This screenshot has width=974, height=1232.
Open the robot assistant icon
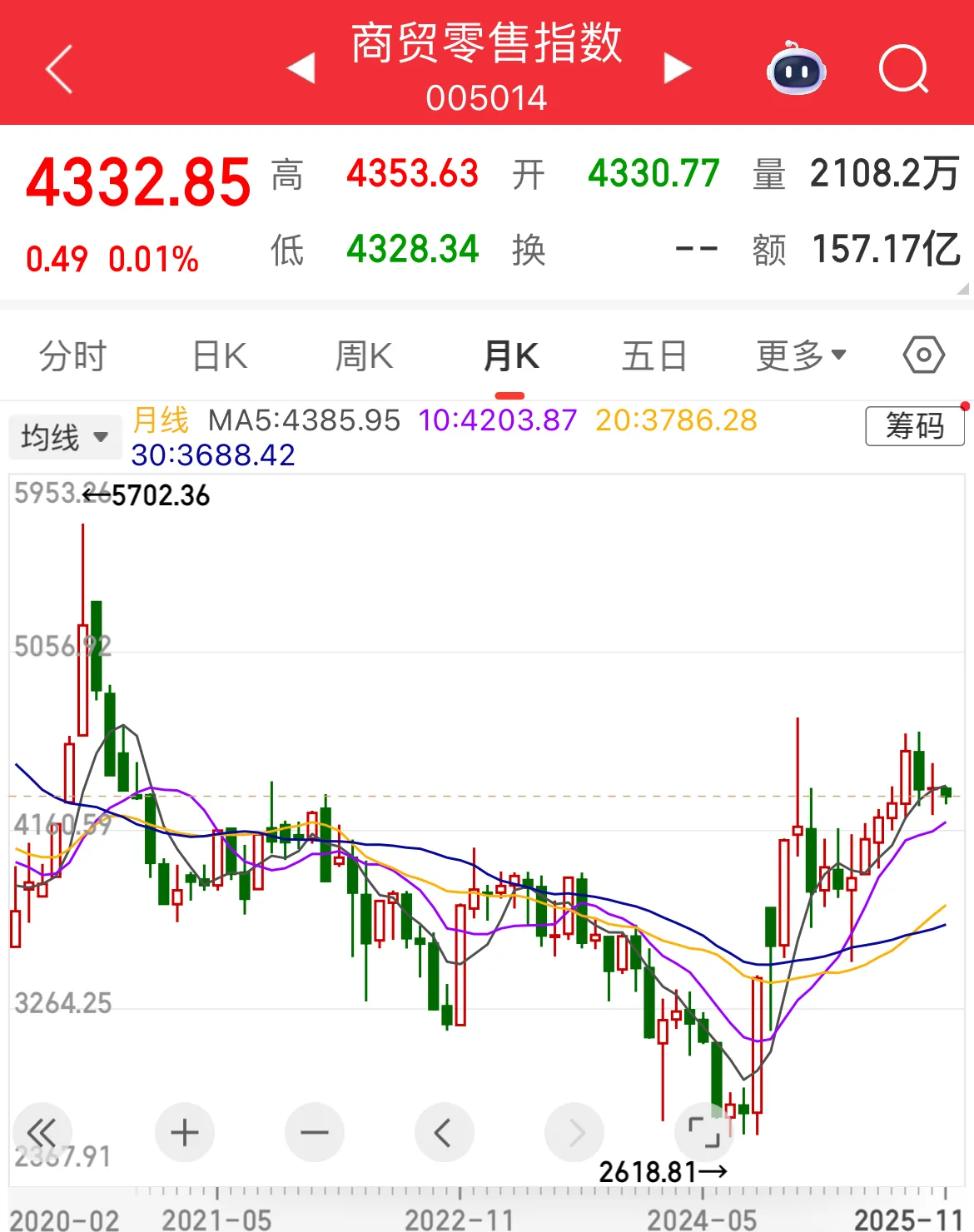point(796,69)
